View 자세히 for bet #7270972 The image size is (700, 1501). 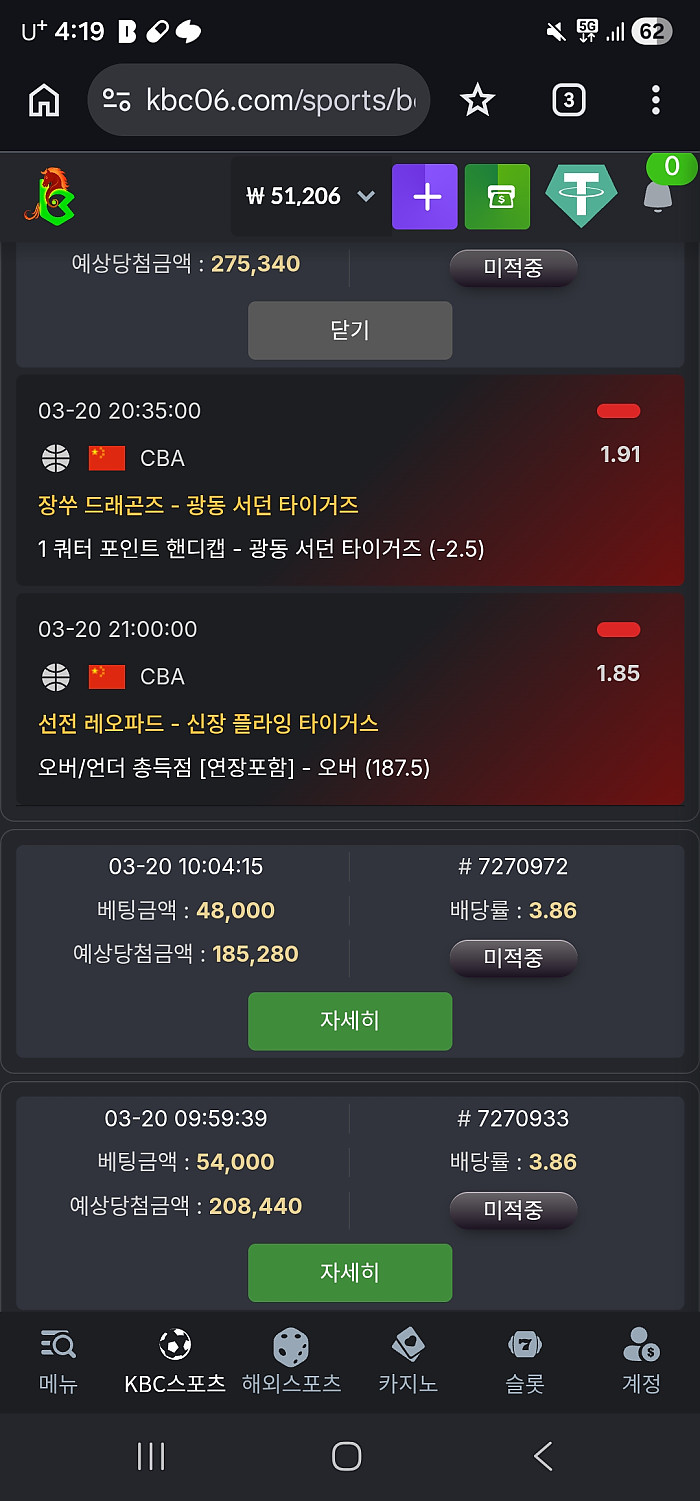350,1021
